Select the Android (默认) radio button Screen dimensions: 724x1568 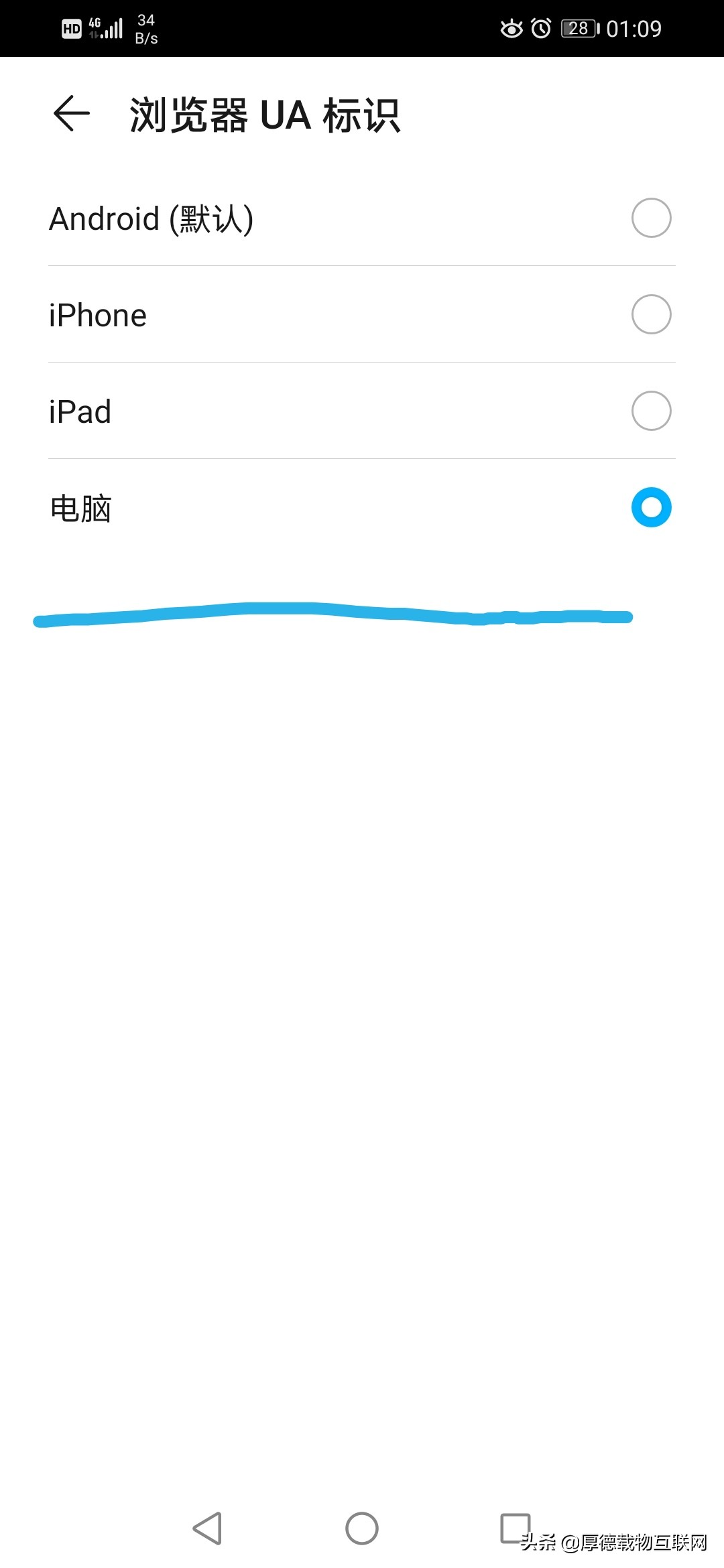click(650, 217)
